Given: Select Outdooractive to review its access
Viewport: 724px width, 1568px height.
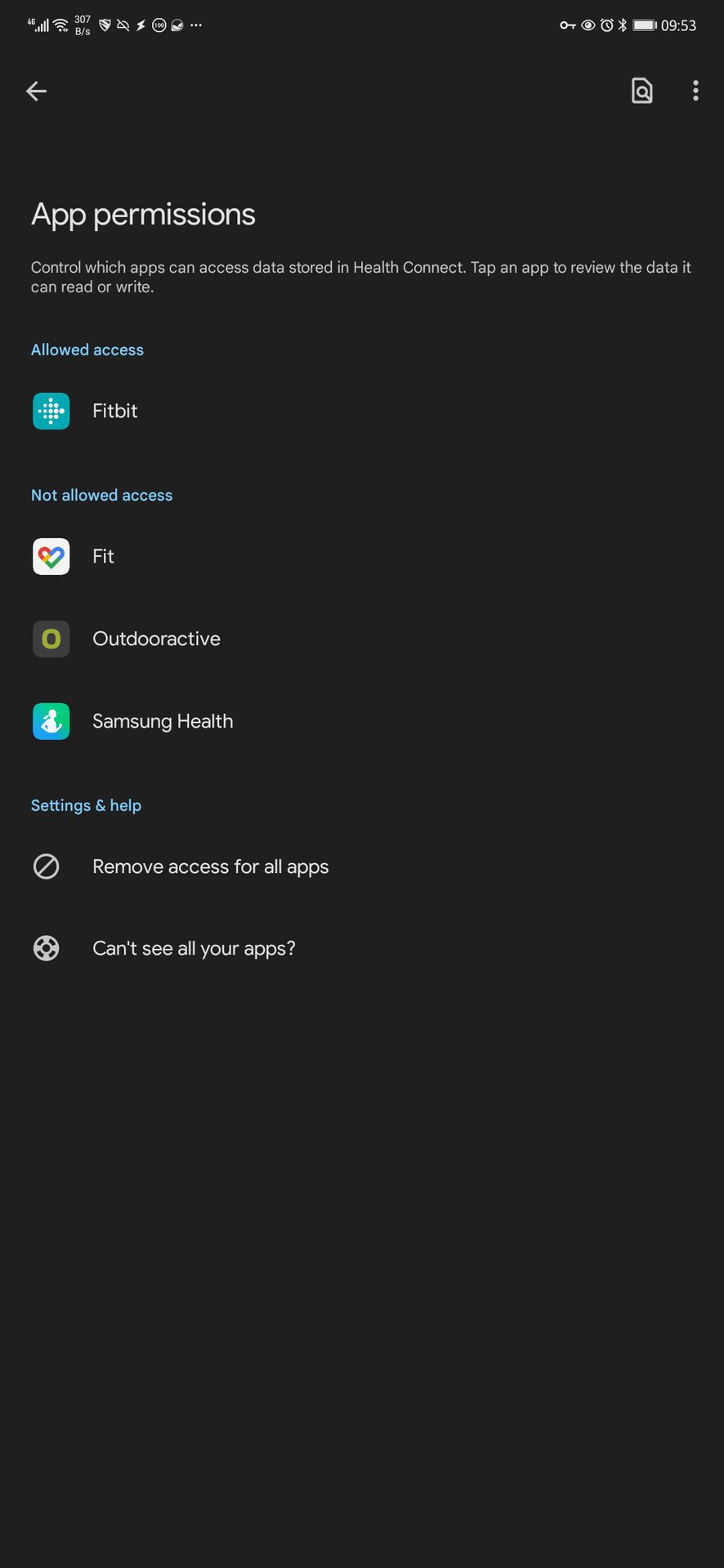Looking at the screenshot, I should (362, 639).
